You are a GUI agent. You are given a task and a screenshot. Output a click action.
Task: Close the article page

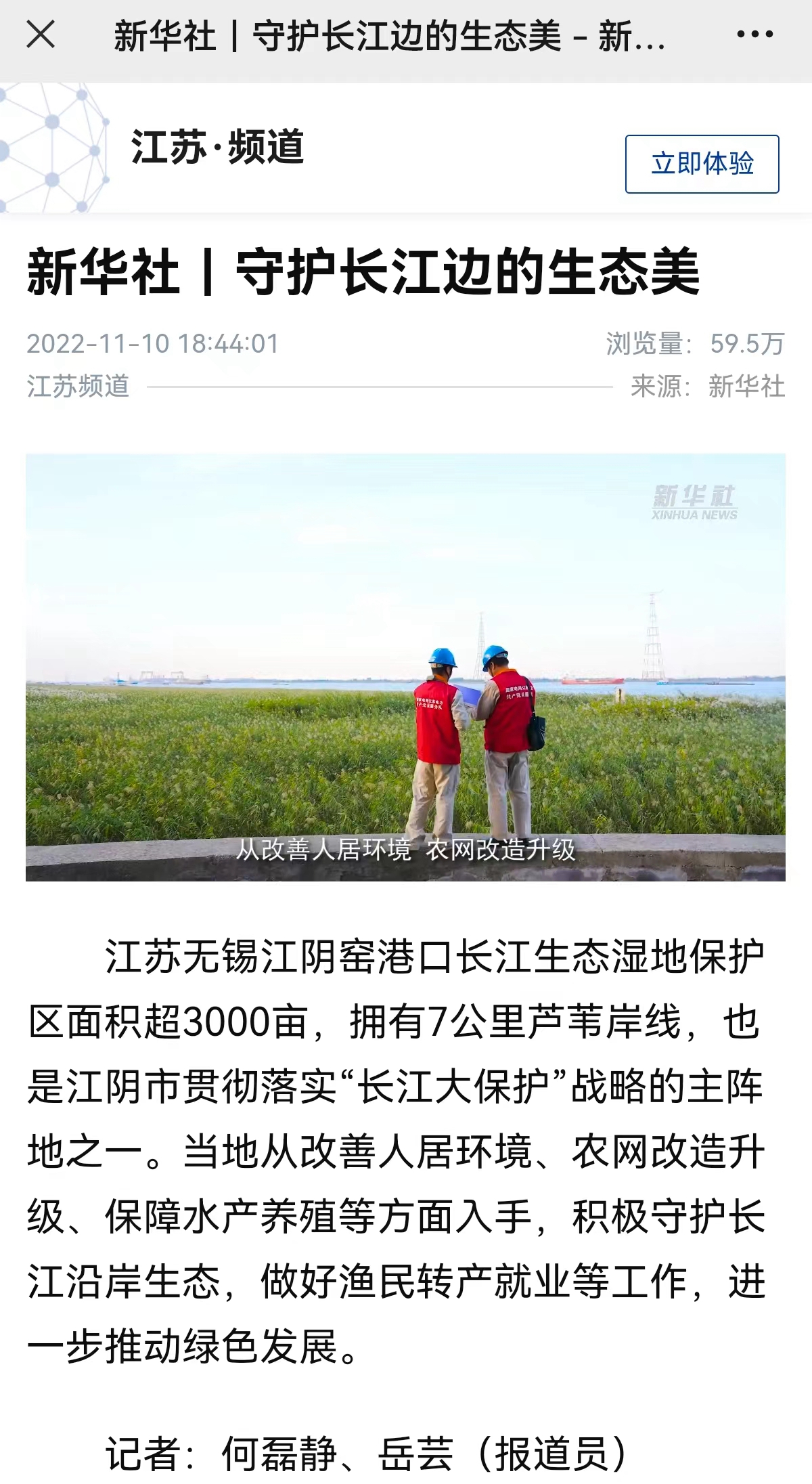(41, 35)
